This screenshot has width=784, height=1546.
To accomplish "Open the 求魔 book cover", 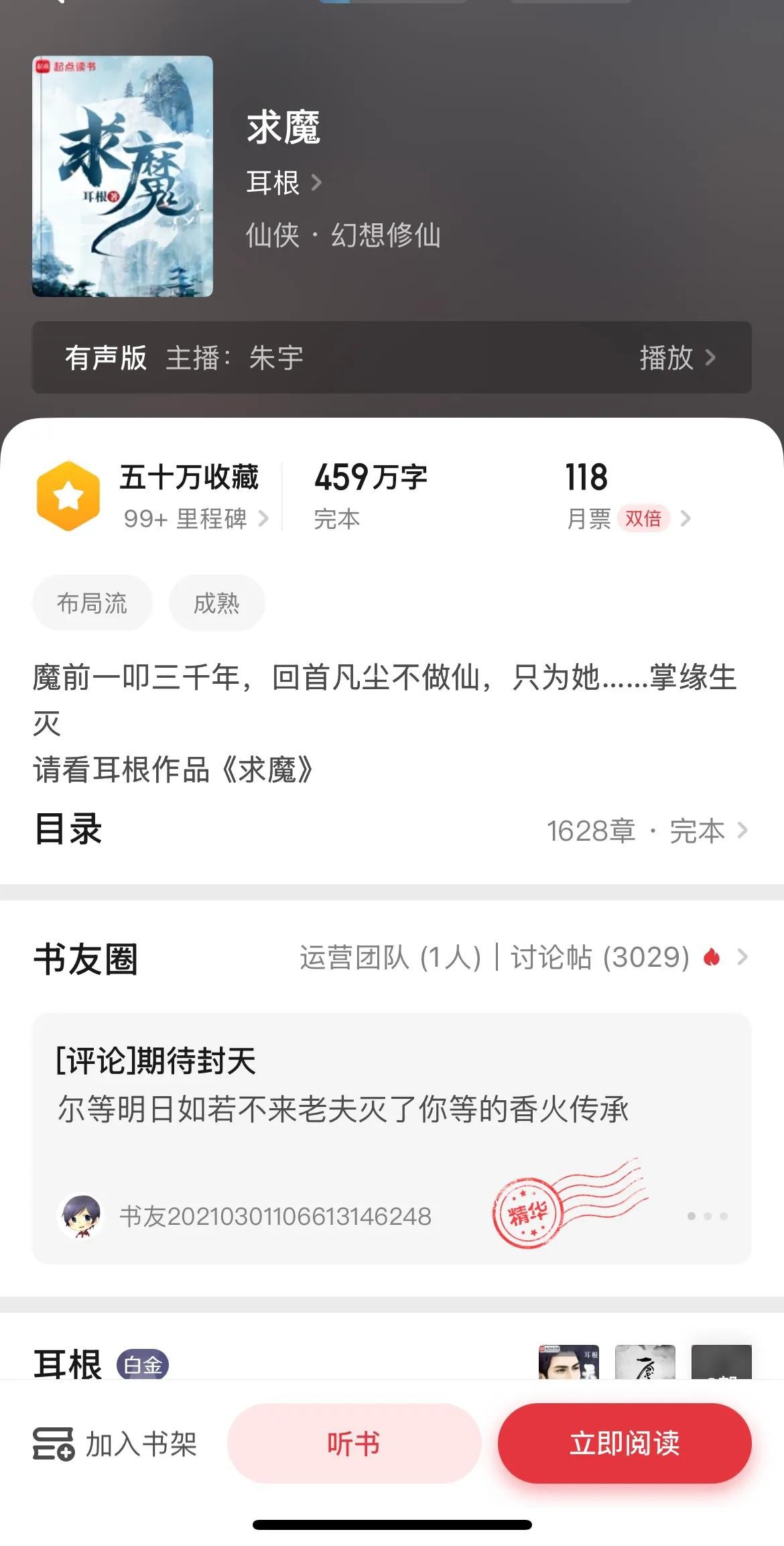I will (x=123, y=176).
